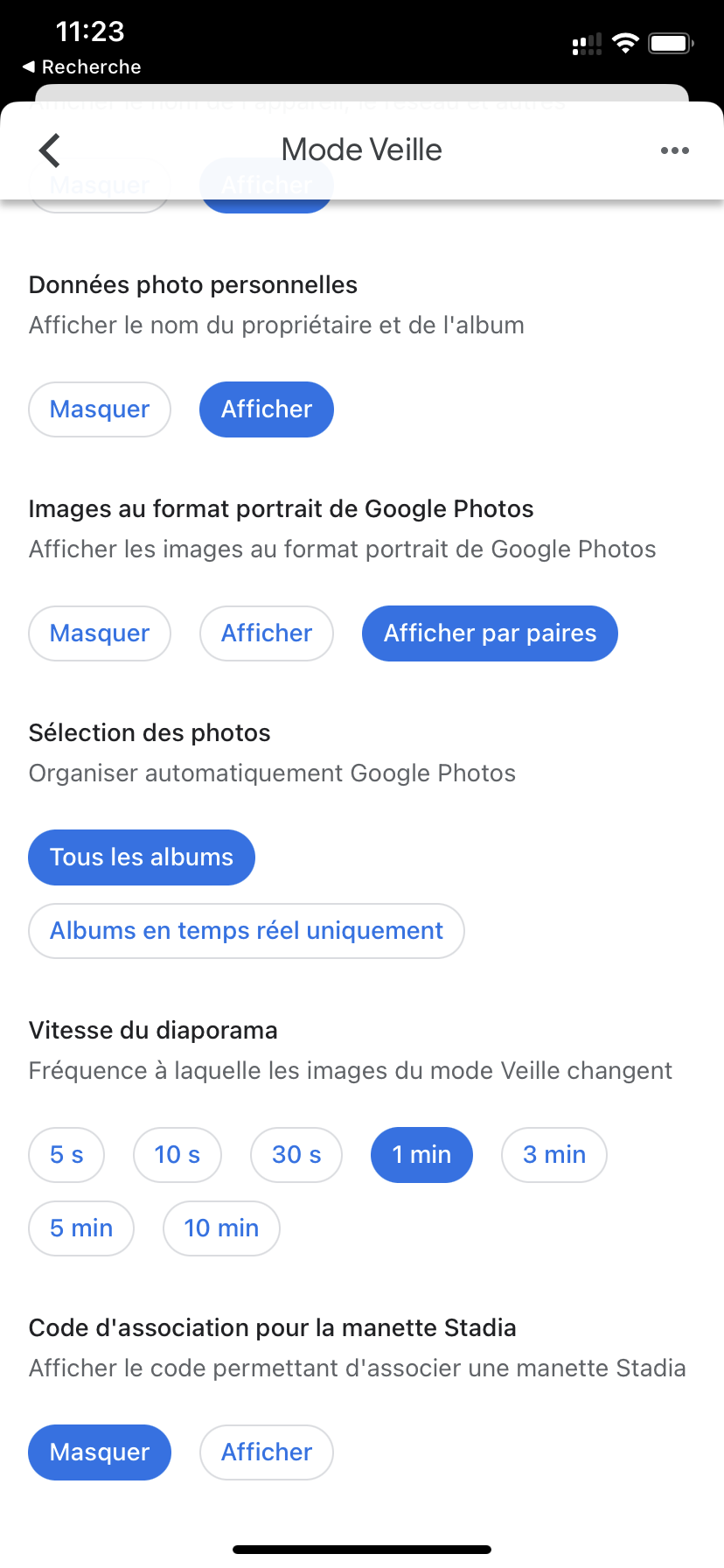Set slideshow speed to 1 min
724x1568 pixels.
click(x=421, y=1155)
